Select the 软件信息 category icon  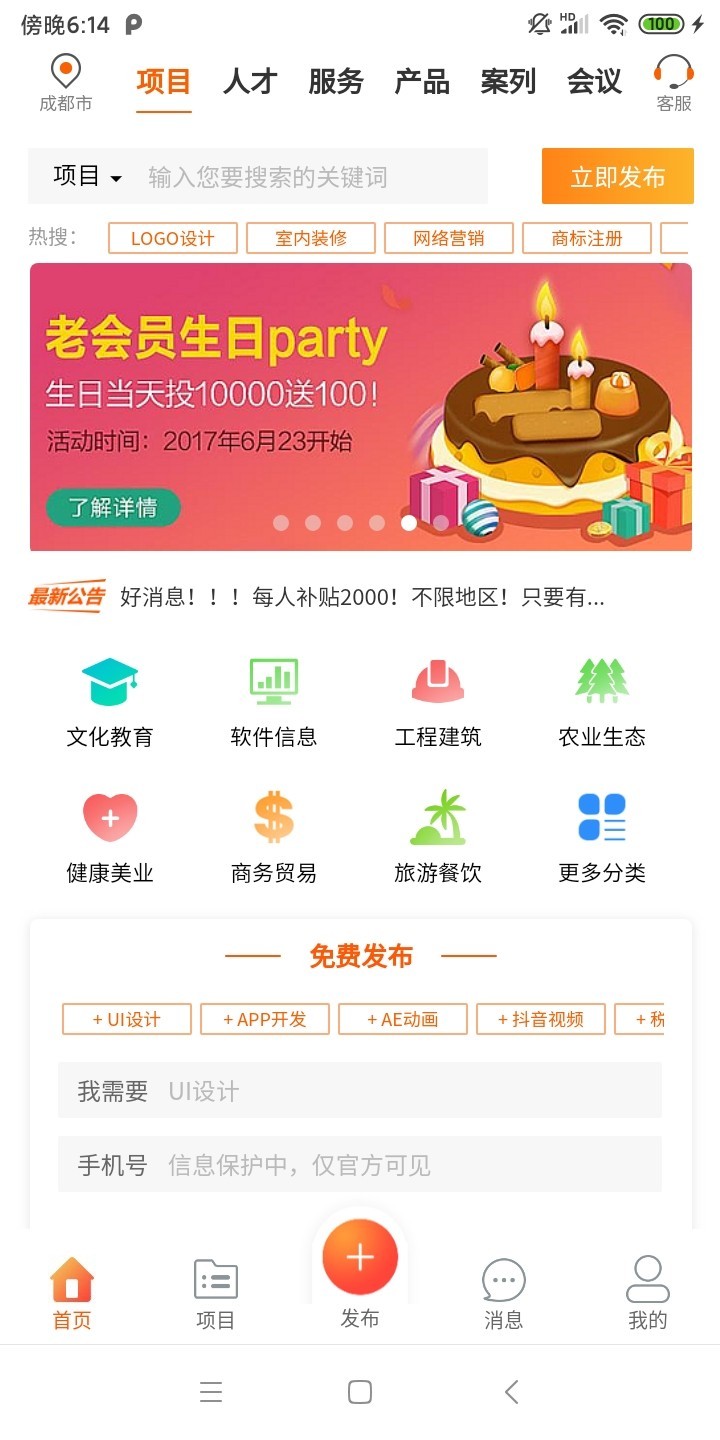click(273, 700)
